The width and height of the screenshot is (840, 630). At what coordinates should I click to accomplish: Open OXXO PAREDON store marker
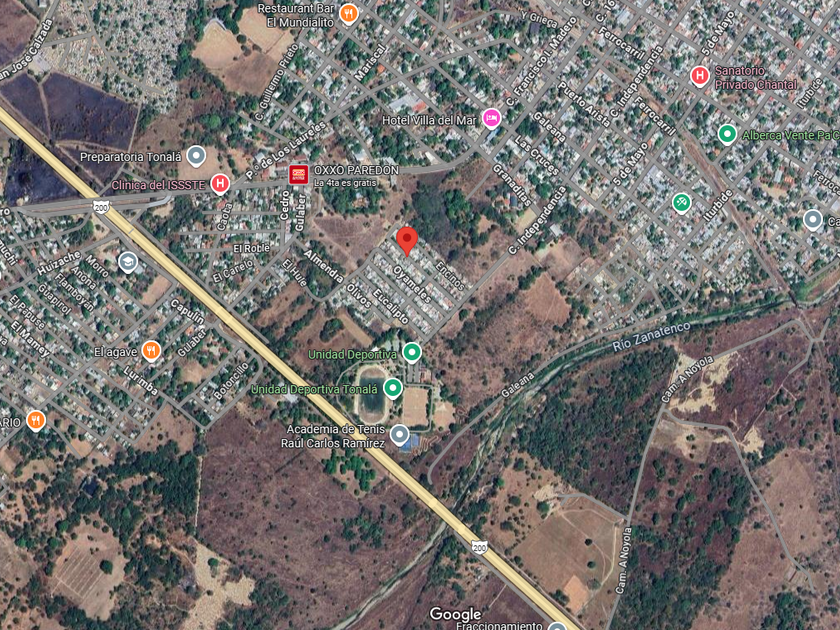298,175
